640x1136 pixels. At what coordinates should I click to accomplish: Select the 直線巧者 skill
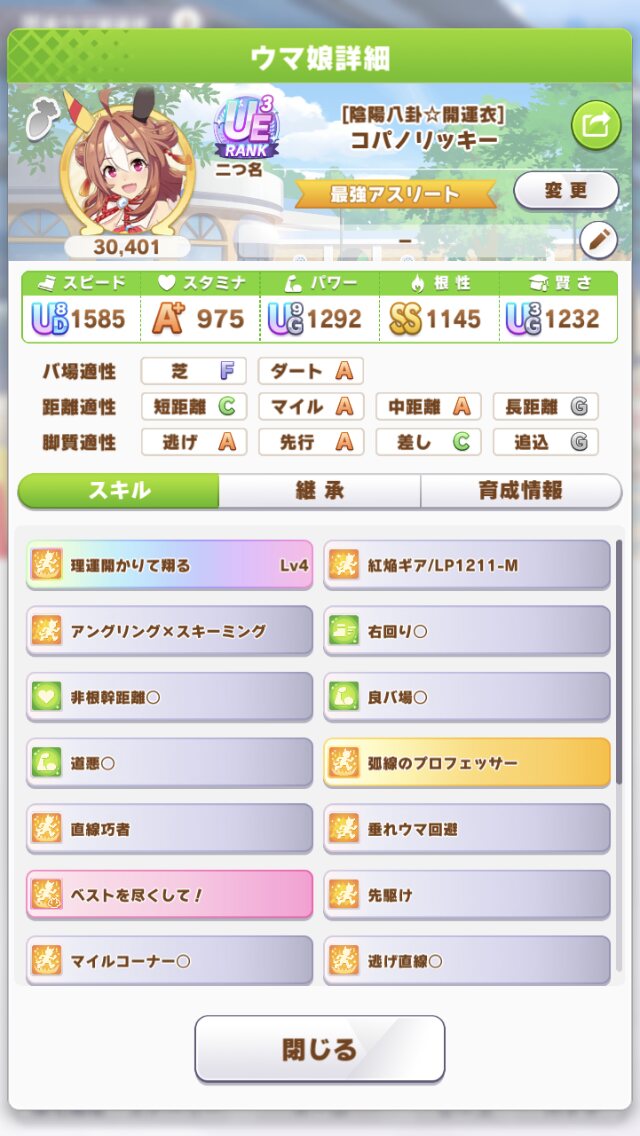click(x=170, y=830)
